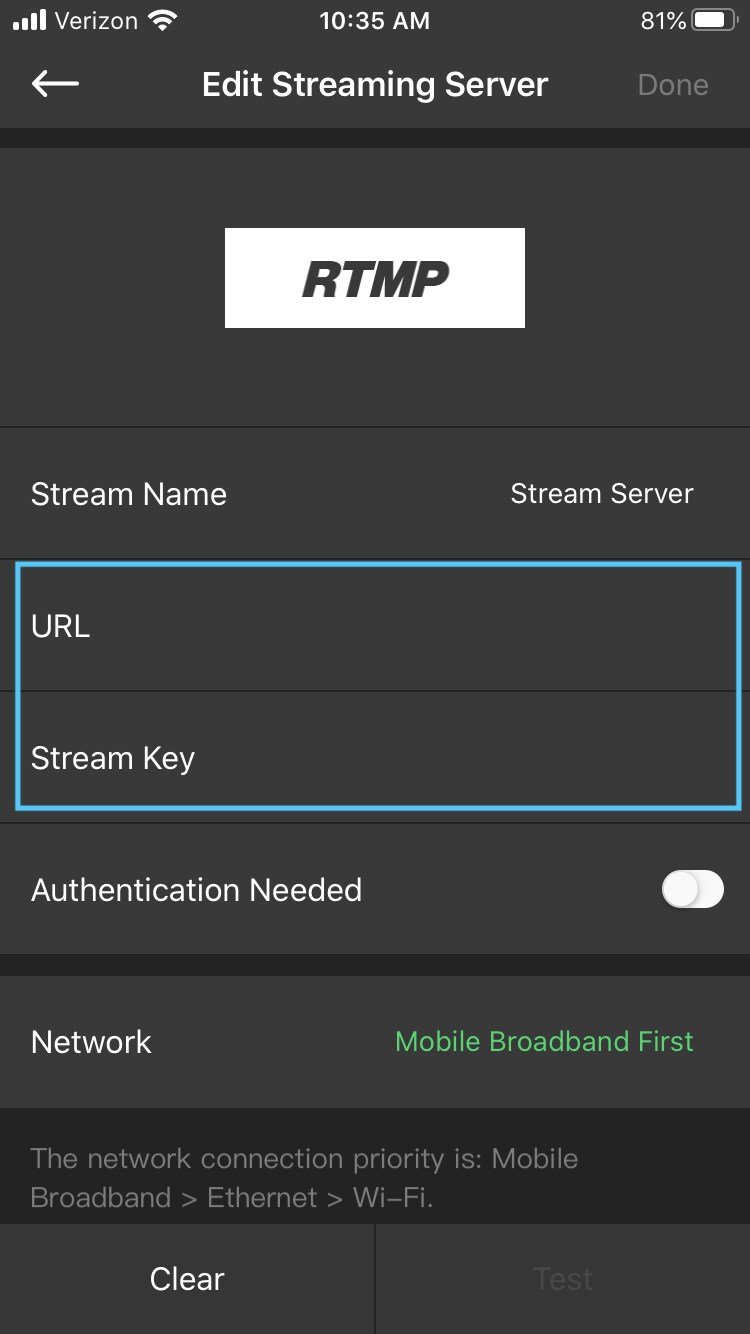This screenshot has width=750, height=1334.
Task: Tap Done to save the server
Action: (x=673, y=85)
